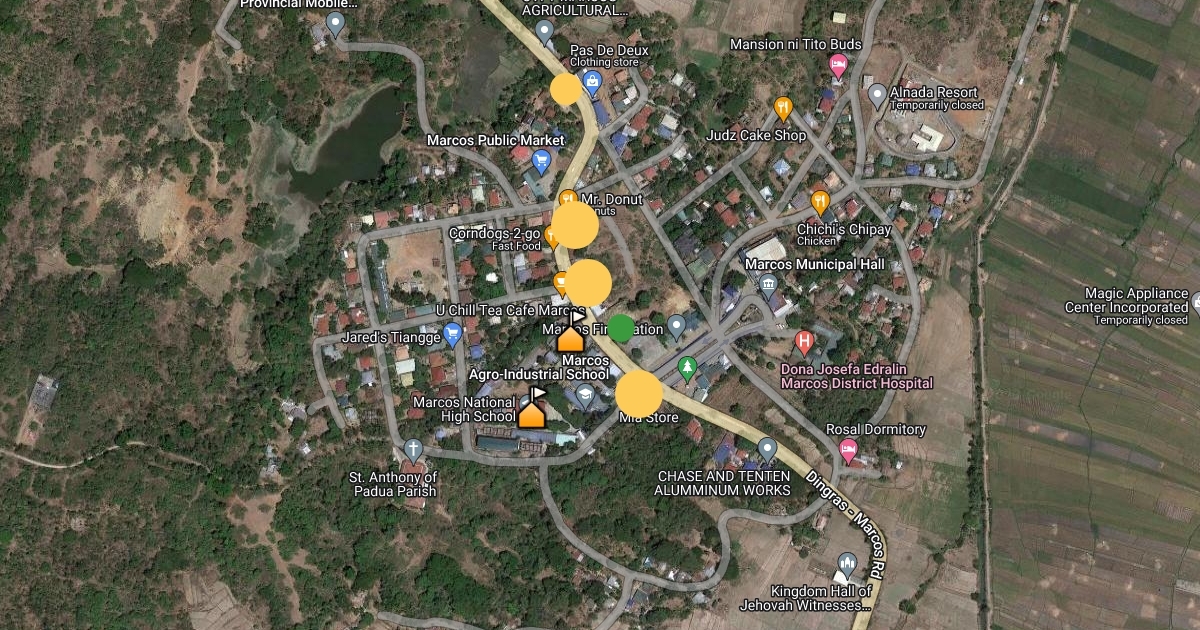Tap the St. Anthony of Padua Parish pin

click(413, 449)
